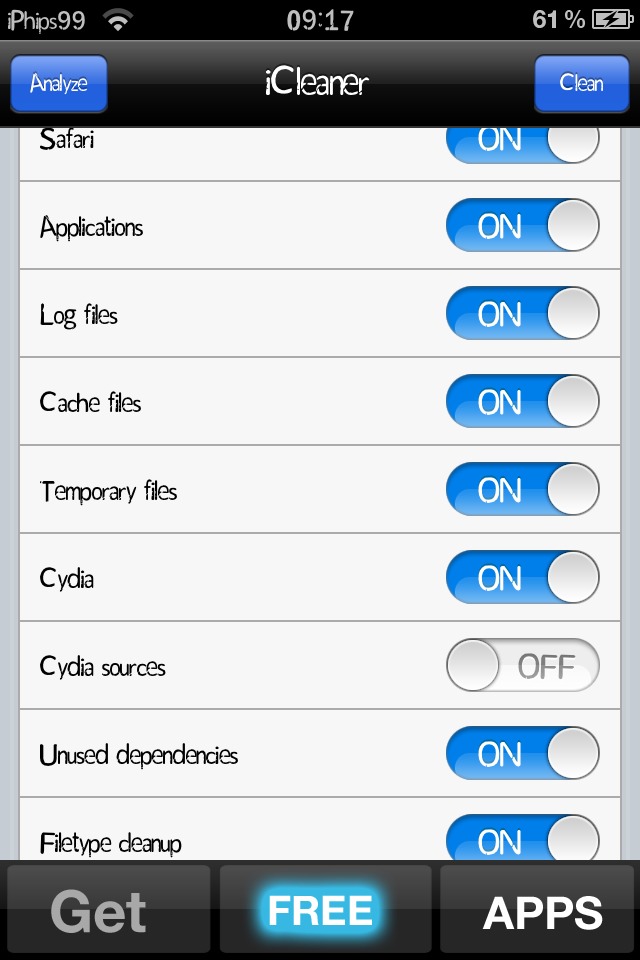Disable Temporary files cleanup
Viewport: 640px width, 960px height.
[x=522, y=490]
